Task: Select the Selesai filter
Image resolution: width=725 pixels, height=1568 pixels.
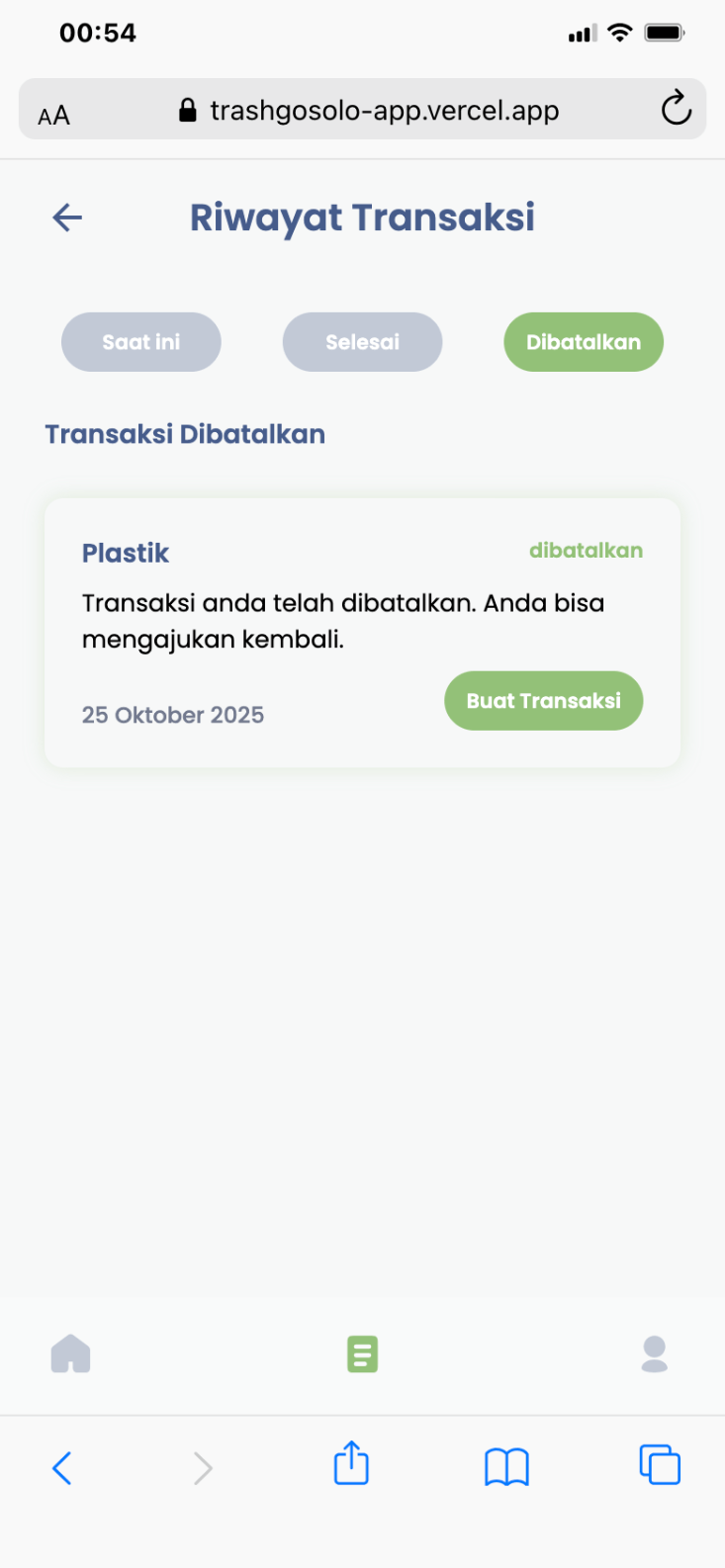Action: (x=362, y=342)
